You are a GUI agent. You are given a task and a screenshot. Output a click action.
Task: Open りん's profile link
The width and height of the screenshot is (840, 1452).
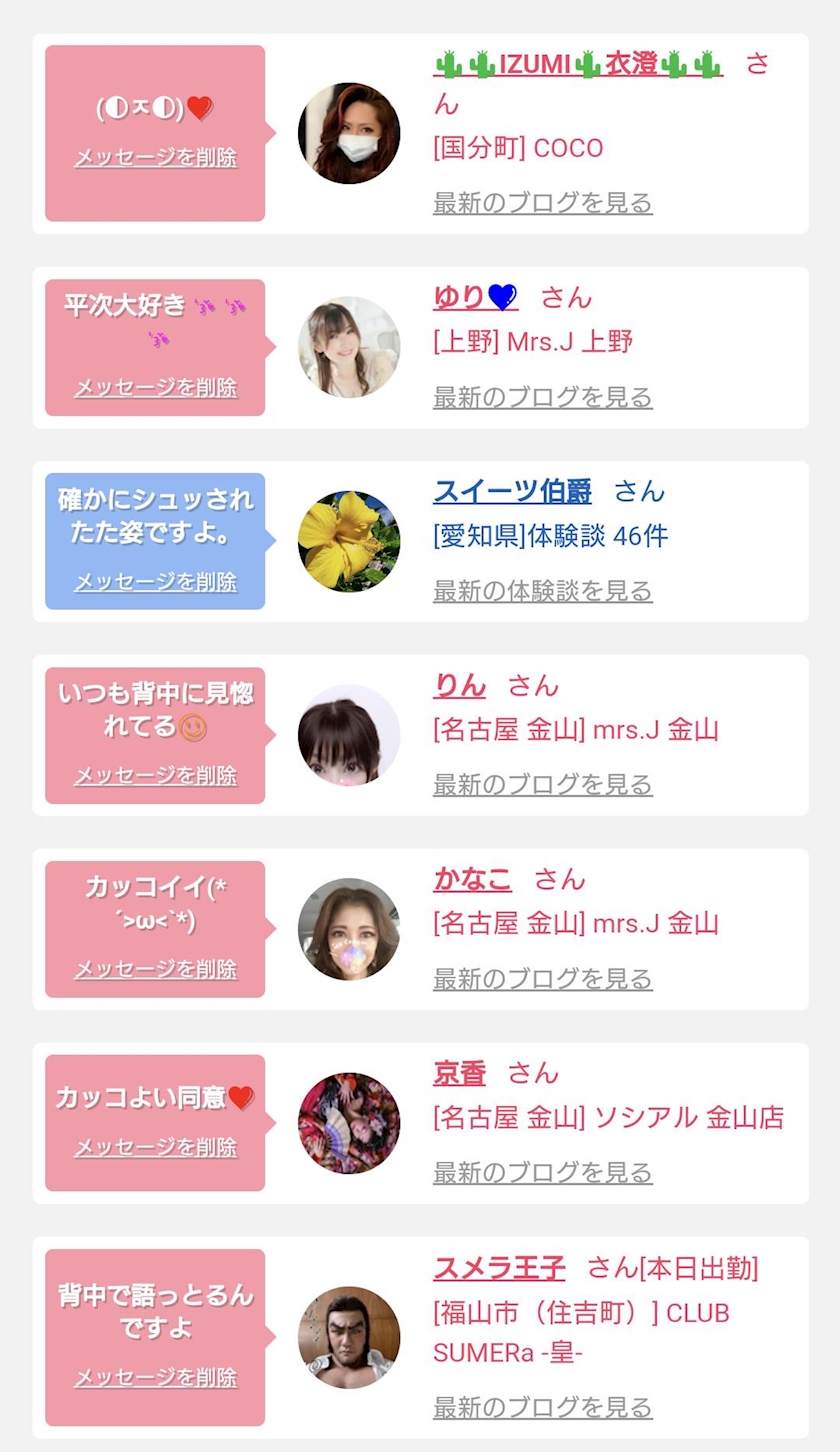[459, 685]
